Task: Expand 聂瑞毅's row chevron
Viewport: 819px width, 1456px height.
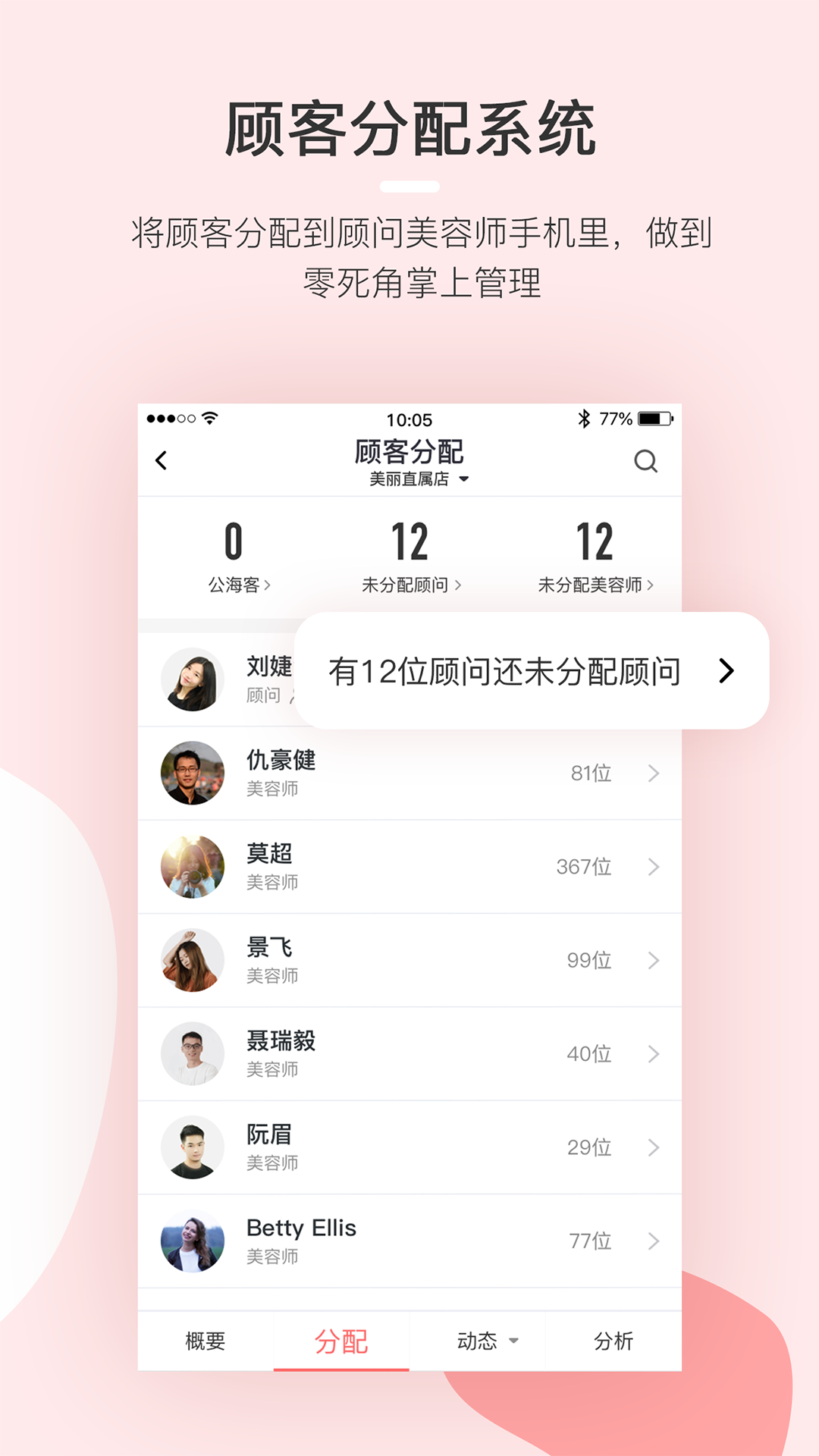Action: click(x=653, y=1053)
